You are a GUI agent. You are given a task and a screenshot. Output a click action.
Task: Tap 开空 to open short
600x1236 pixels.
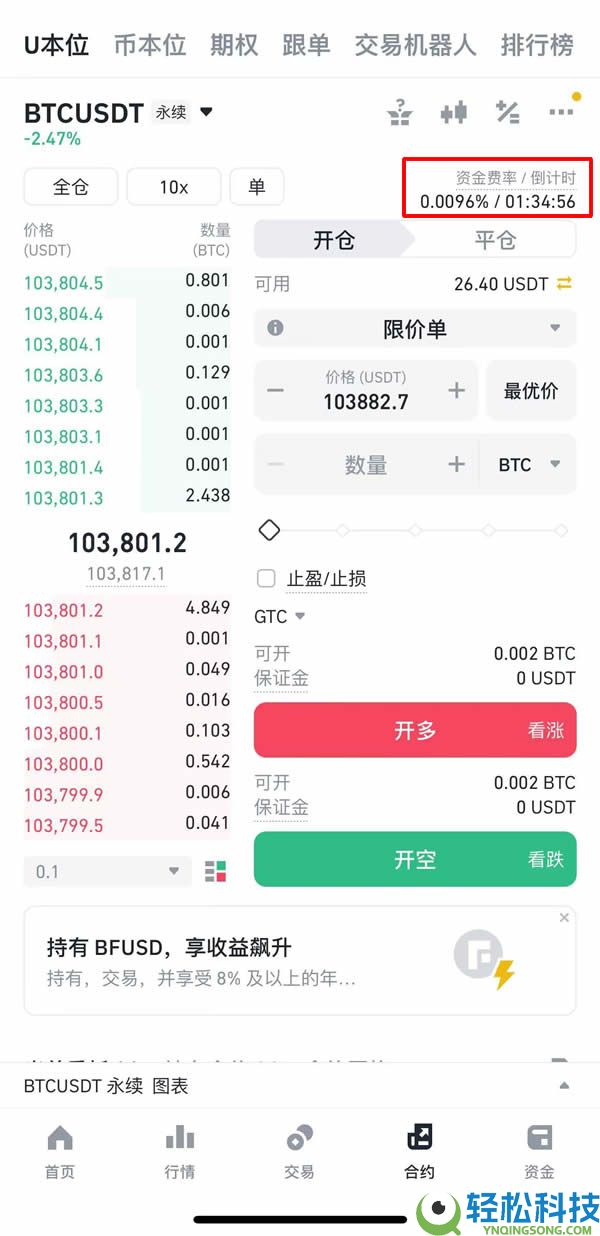(x=415, y=859)
